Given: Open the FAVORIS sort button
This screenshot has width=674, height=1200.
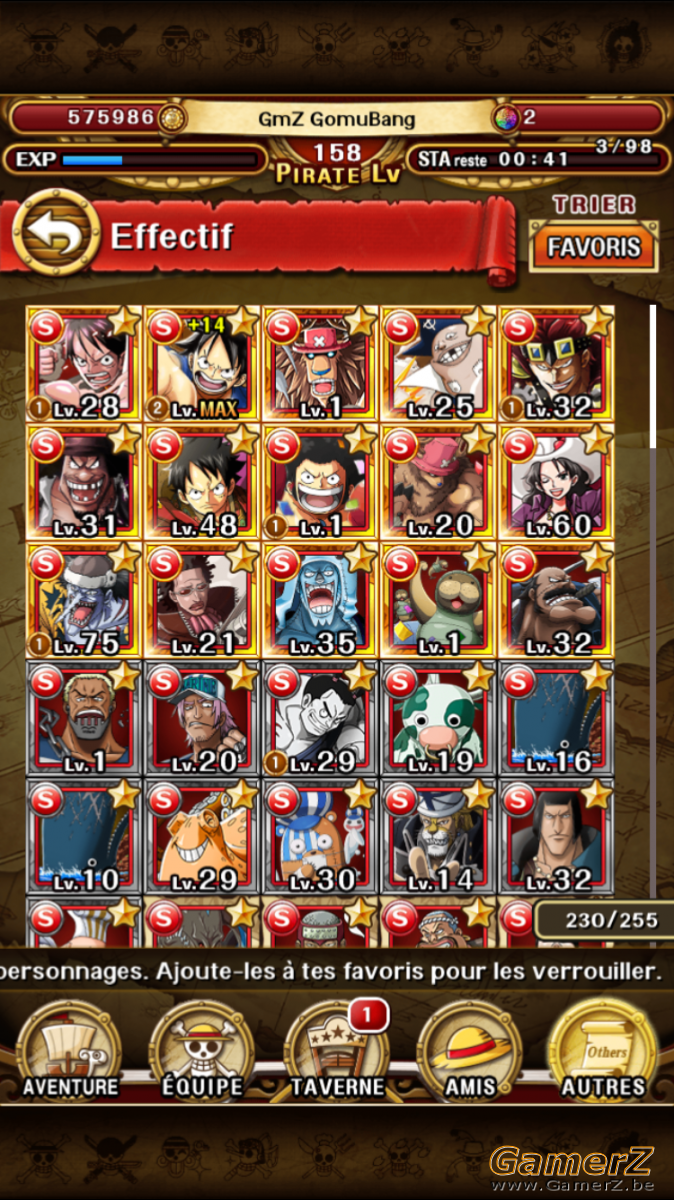Looking at the screenshot, I should (594, 246).
